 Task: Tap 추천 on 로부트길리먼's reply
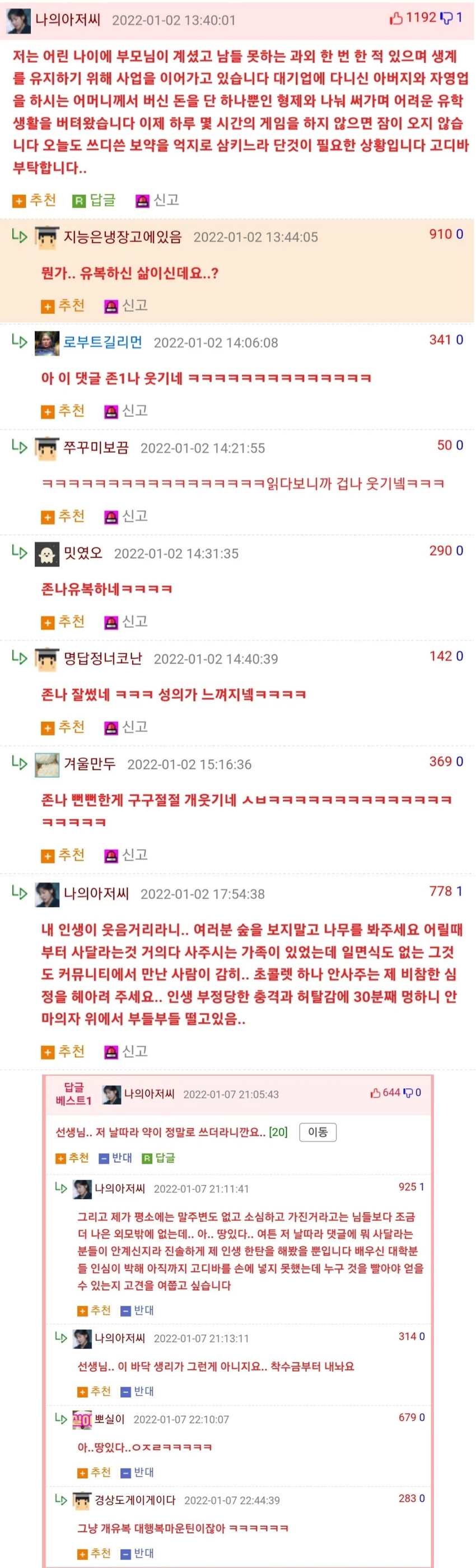pyautogui.click(x=63, y=411)
